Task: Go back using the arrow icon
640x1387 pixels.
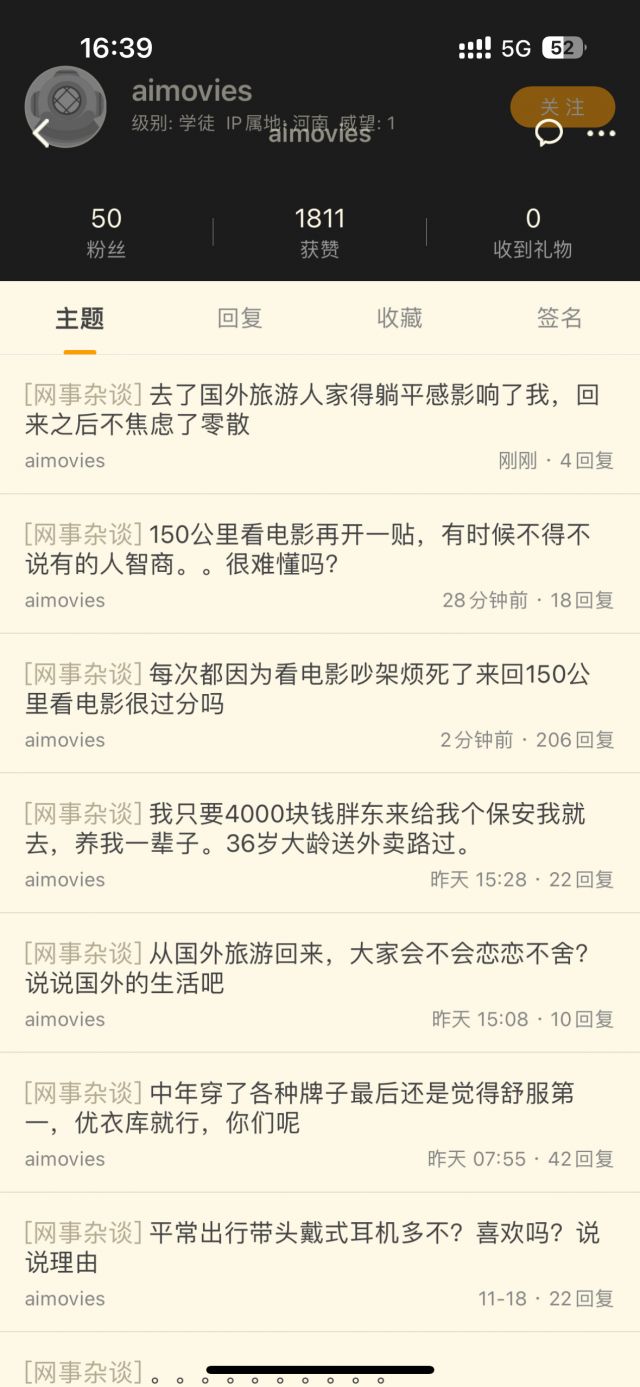Action: pos(41,133)
